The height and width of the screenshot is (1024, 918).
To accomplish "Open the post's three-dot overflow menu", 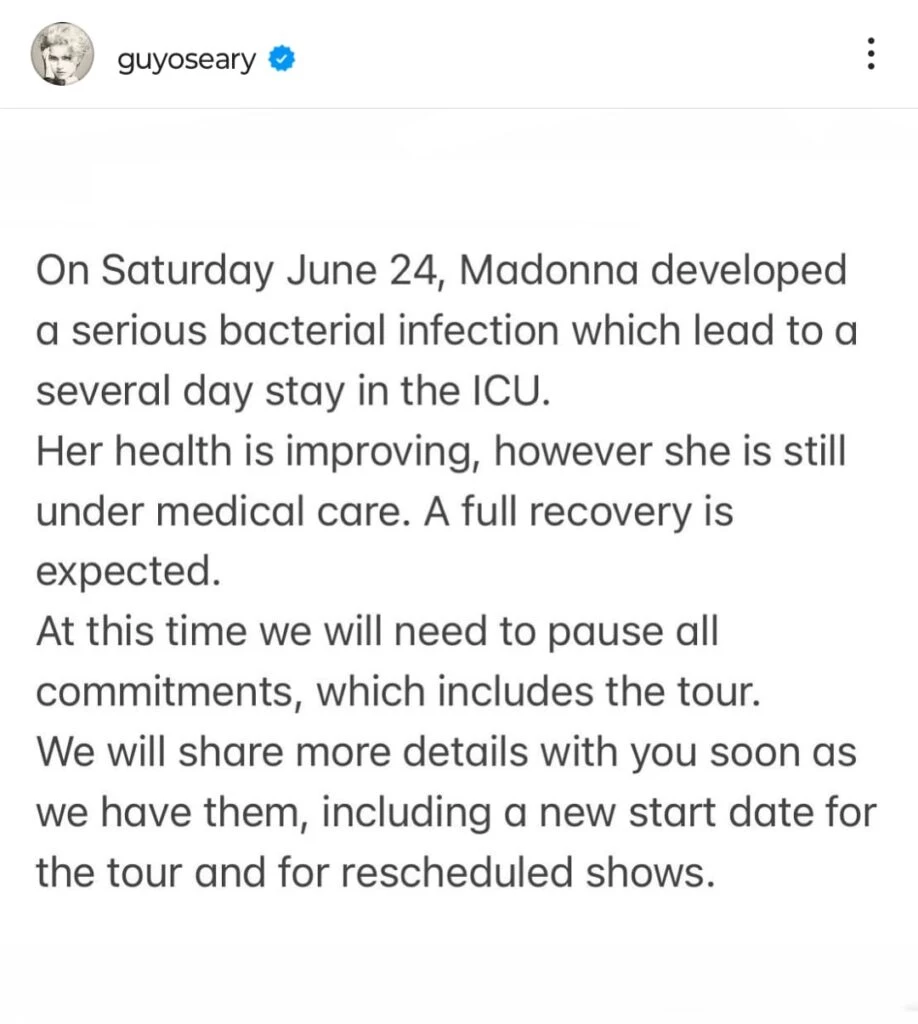I will click(872, 54).
